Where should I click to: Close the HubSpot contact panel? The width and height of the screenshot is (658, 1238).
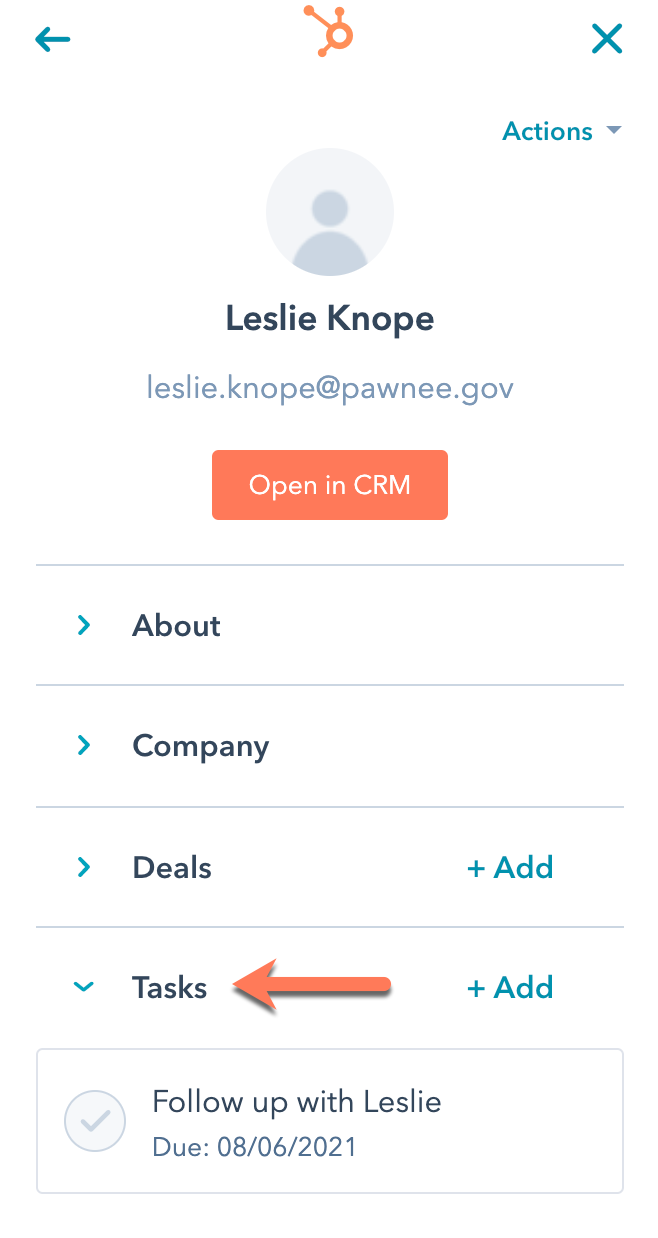click(x=606, y=40)
